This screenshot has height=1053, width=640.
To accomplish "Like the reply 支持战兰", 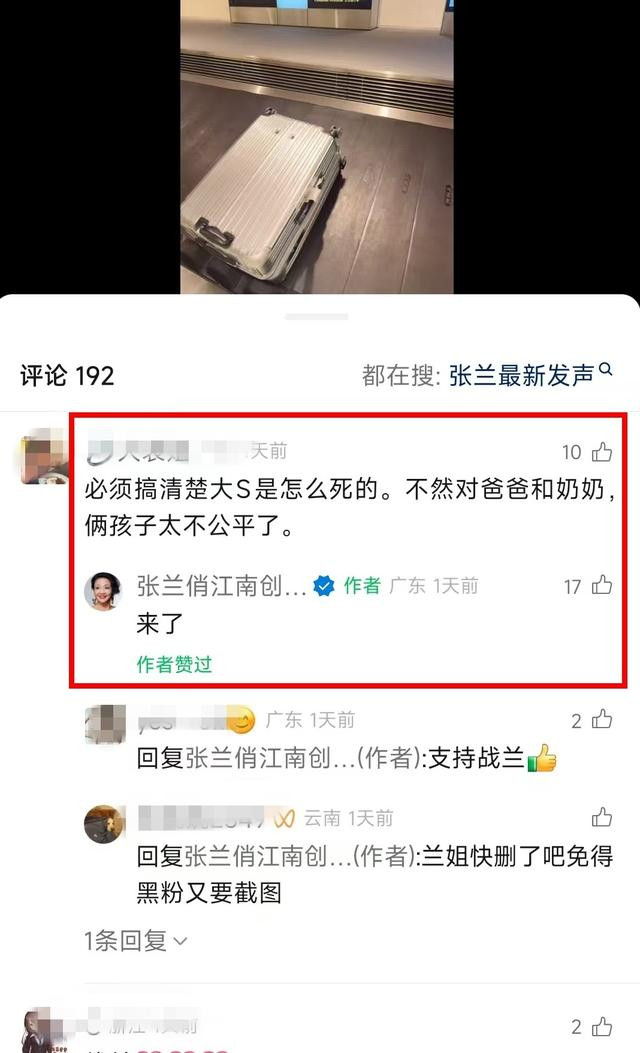I will pos(602,720).
